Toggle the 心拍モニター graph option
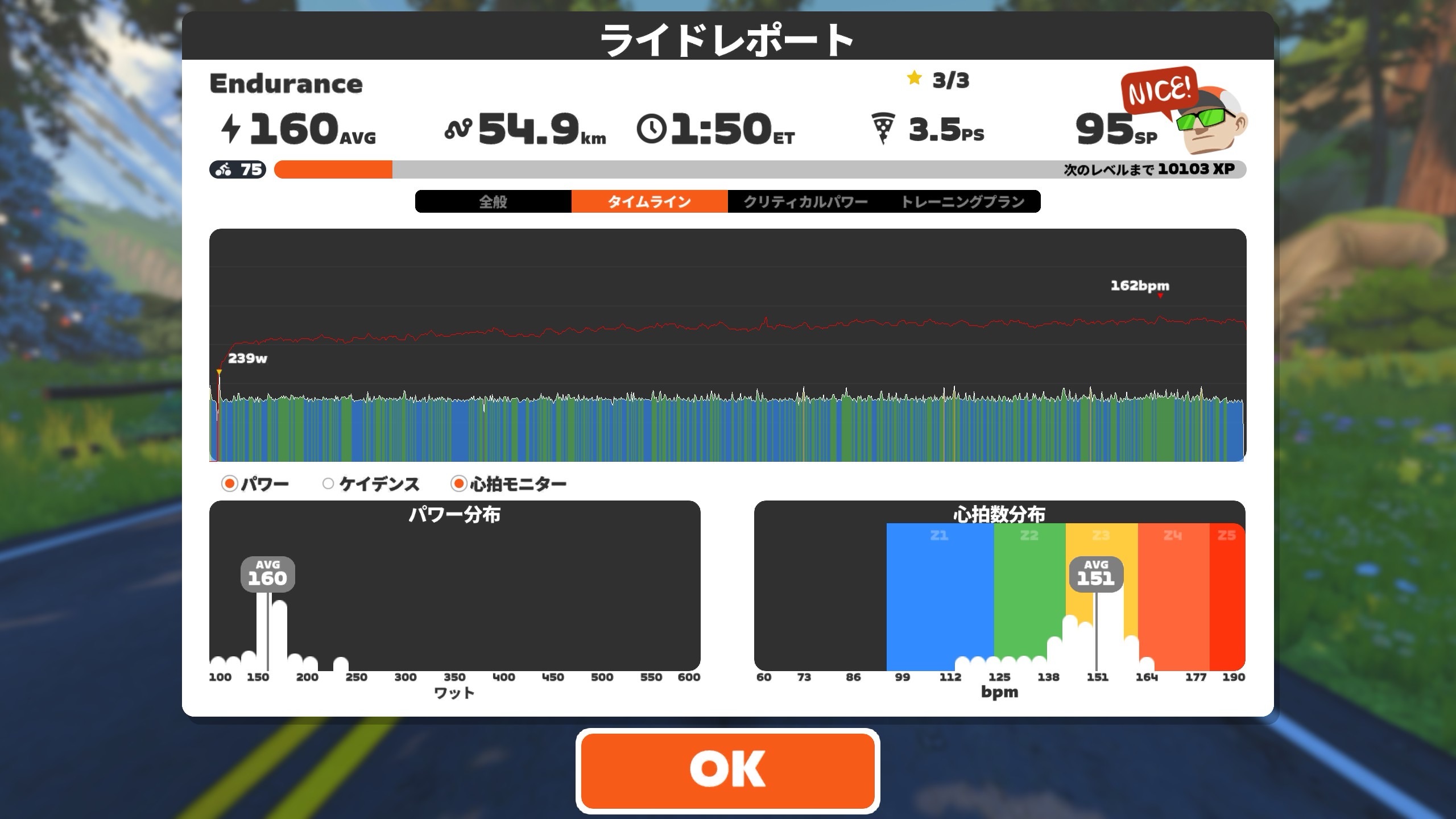 (x=458, y=484)
